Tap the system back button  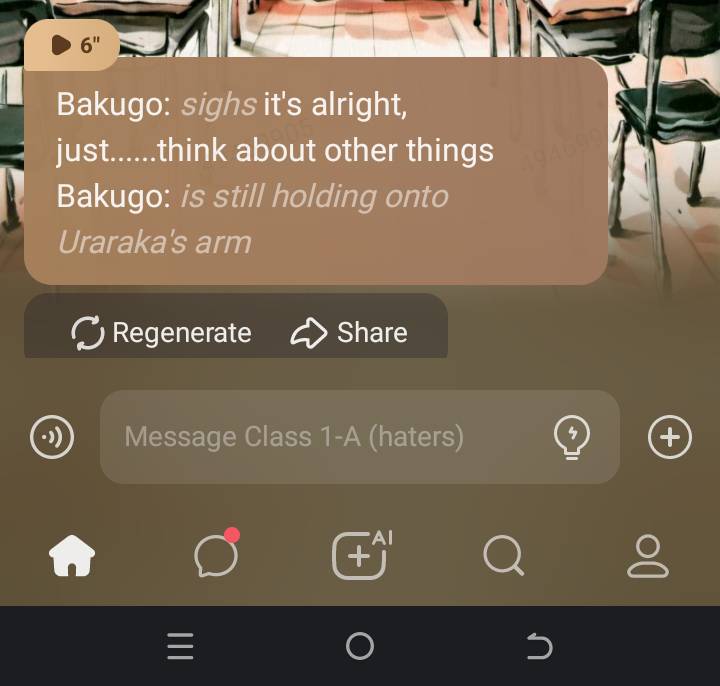point(539,647)
